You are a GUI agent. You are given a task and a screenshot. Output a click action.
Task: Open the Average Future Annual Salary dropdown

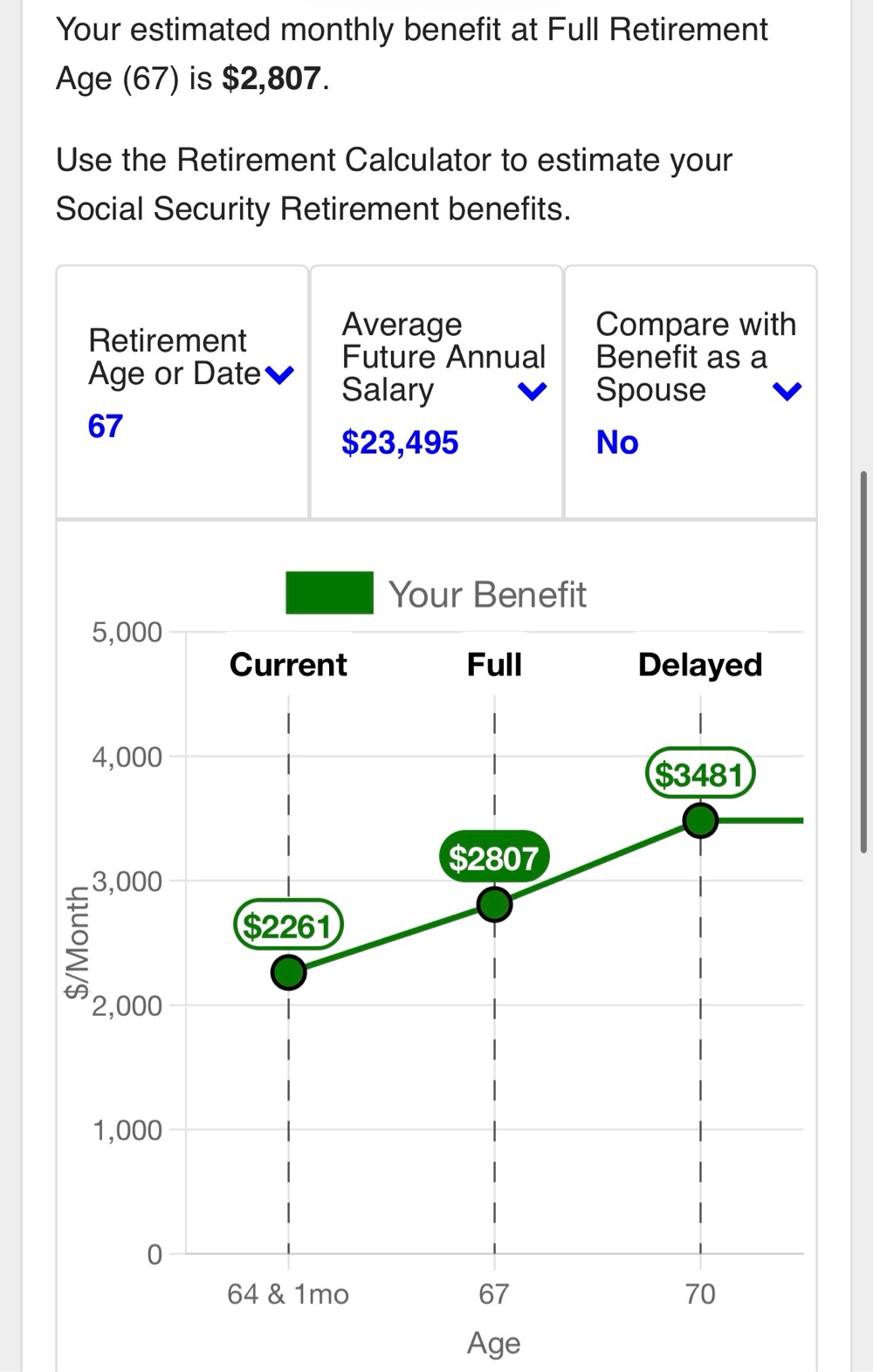tap(532, 392)
